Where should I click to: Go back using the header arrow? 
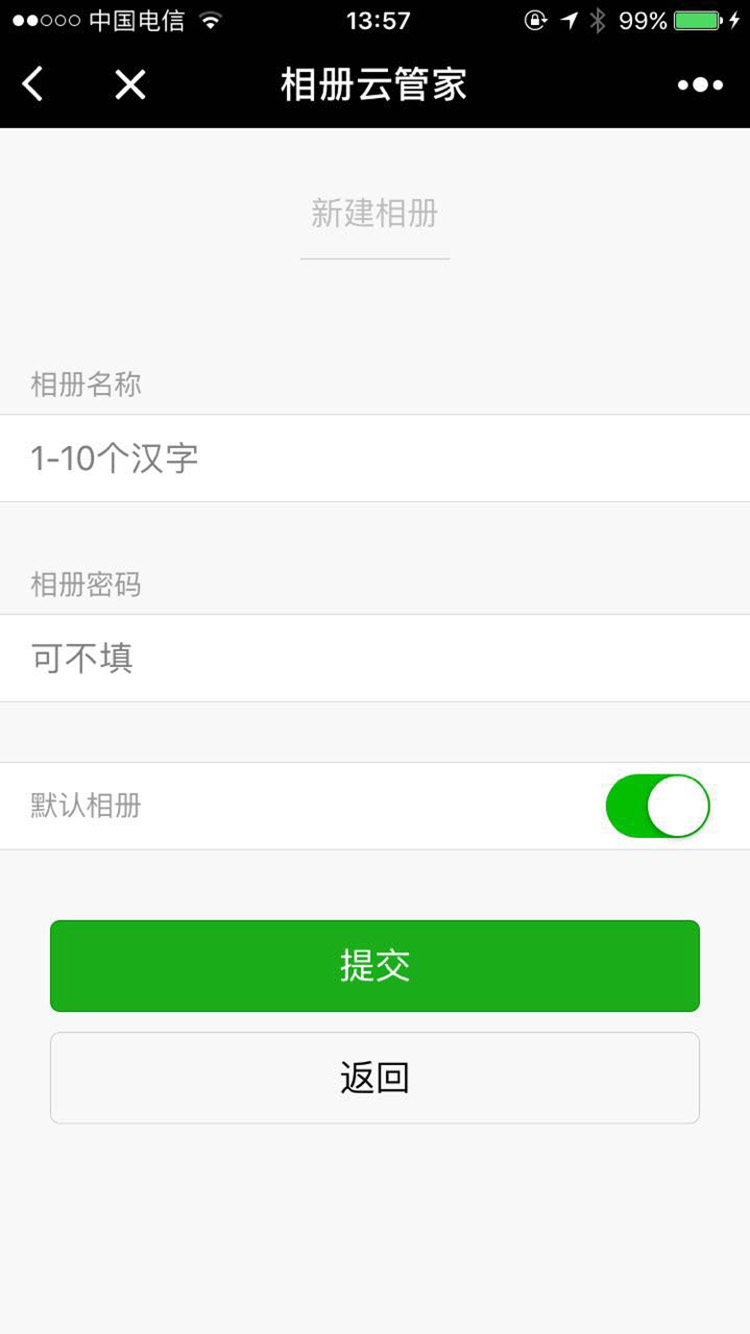pos(33,85)
